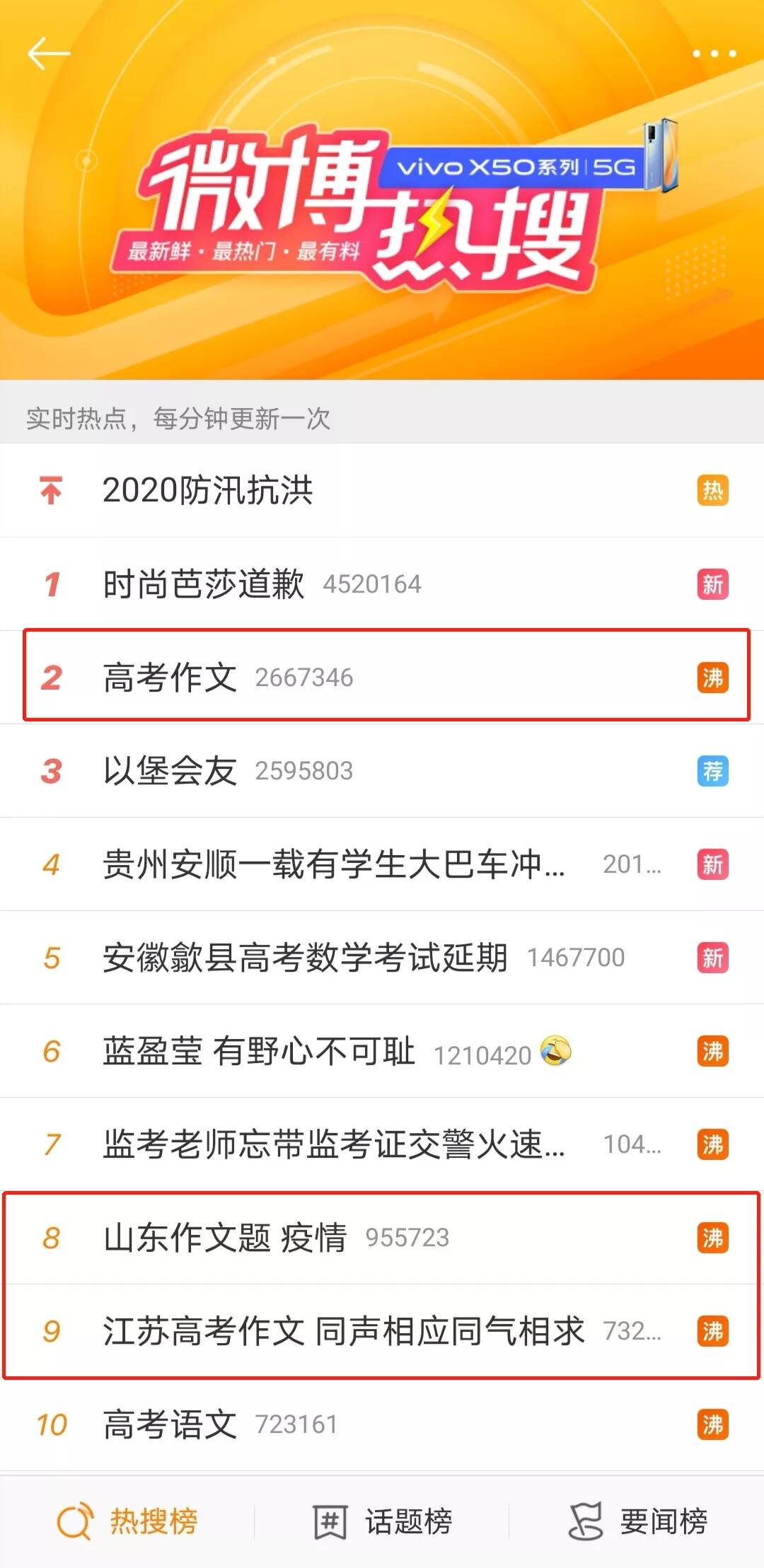
Task: Switch to the 话题榜 tab
Action: tap(383, 1521)
